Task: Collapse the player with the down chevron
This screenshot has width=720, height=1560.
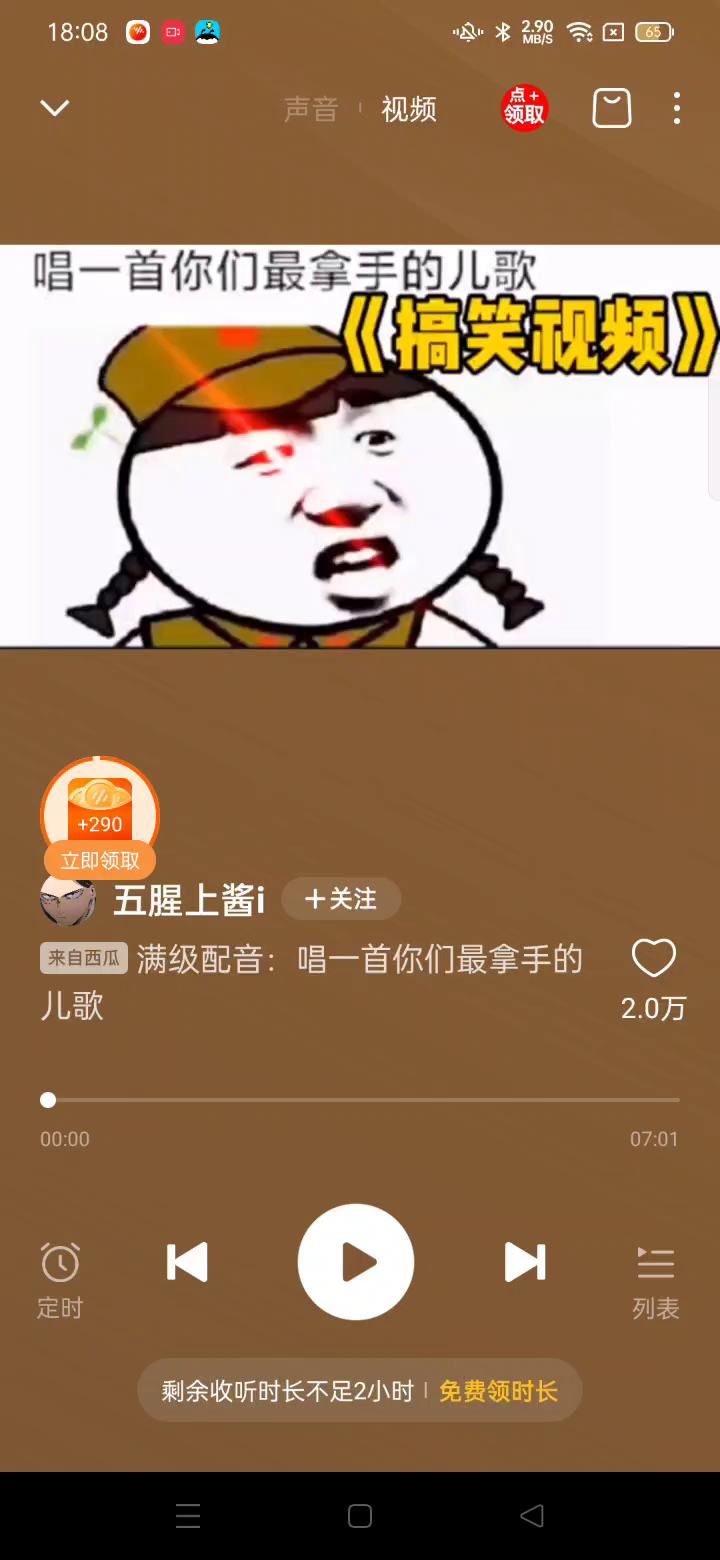Action: (x=55, y=108)
